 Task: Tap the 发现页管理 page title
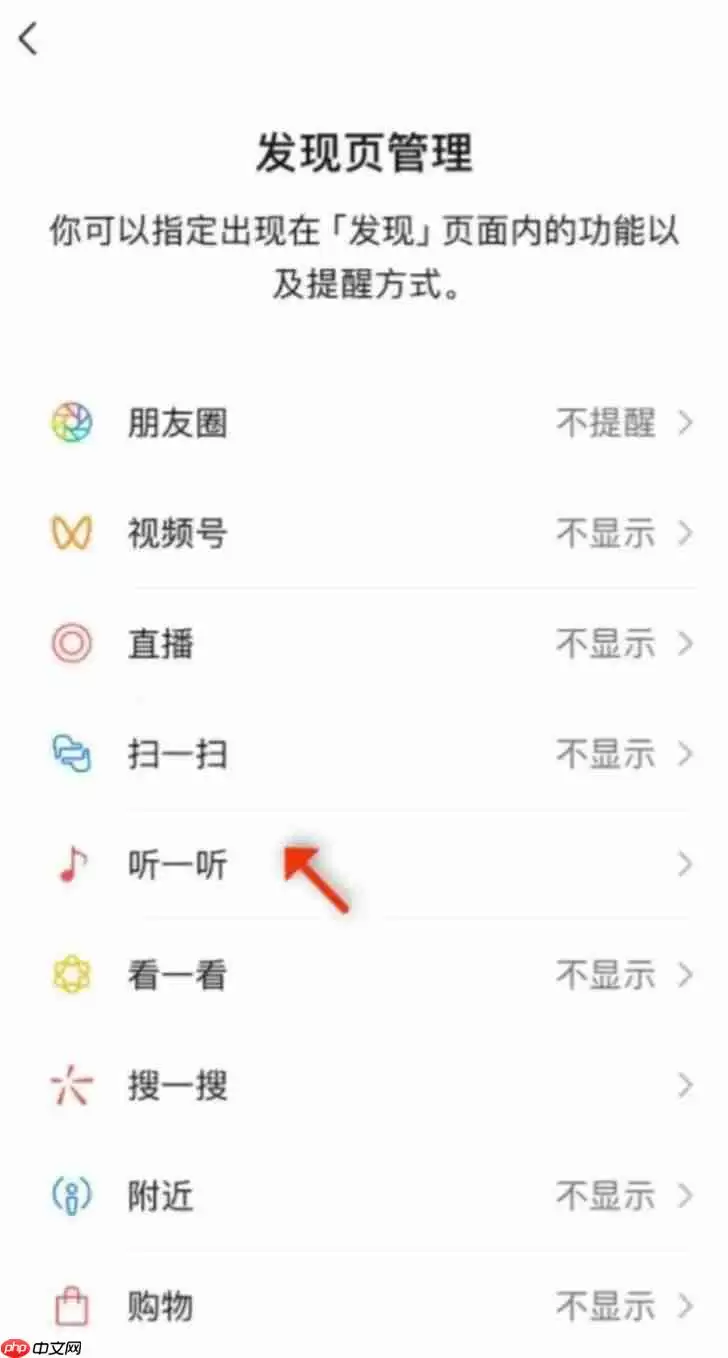pos(364,152)
